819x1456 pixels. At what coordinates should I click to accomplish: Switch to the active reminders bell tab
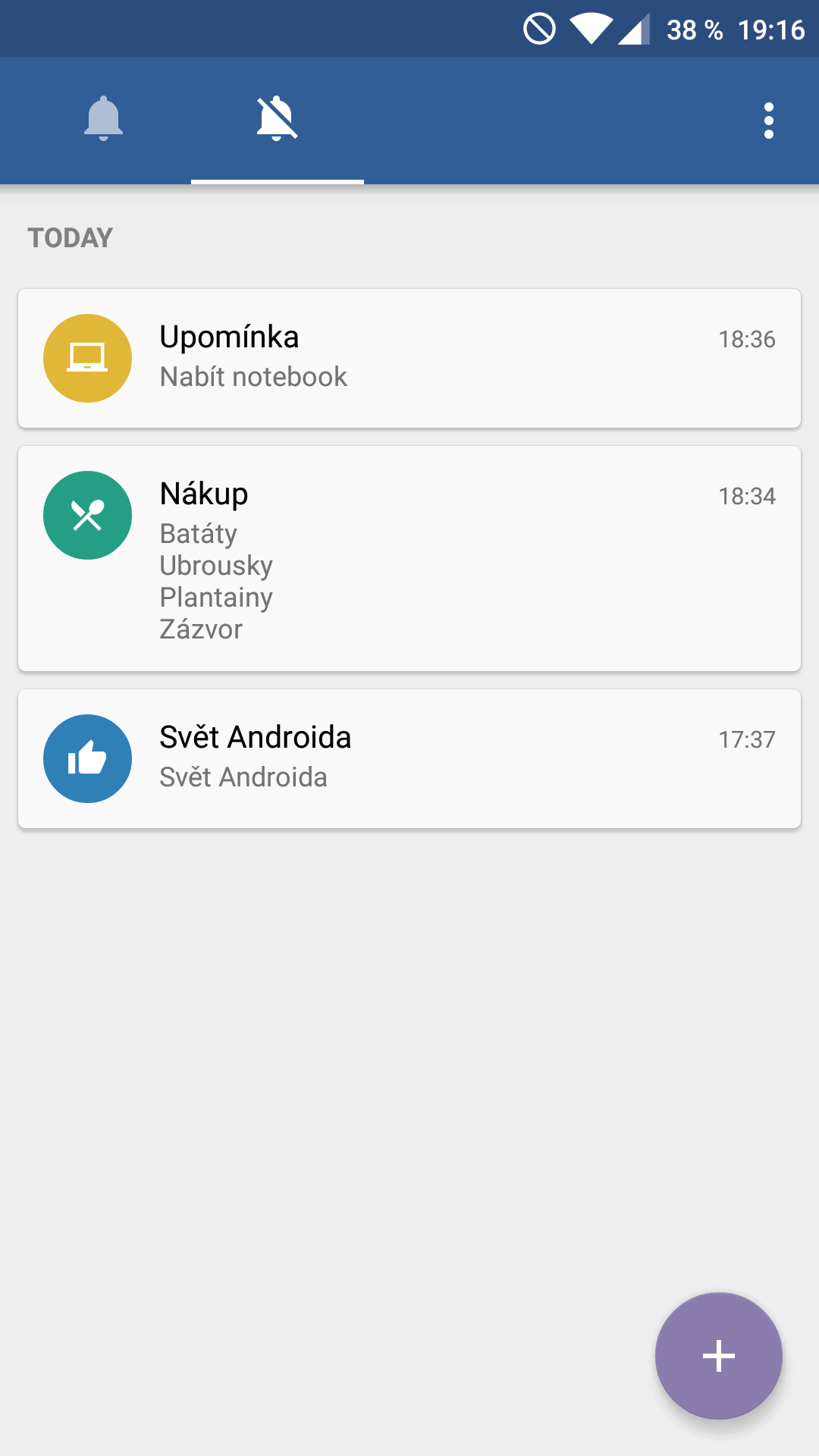(104, 119)
